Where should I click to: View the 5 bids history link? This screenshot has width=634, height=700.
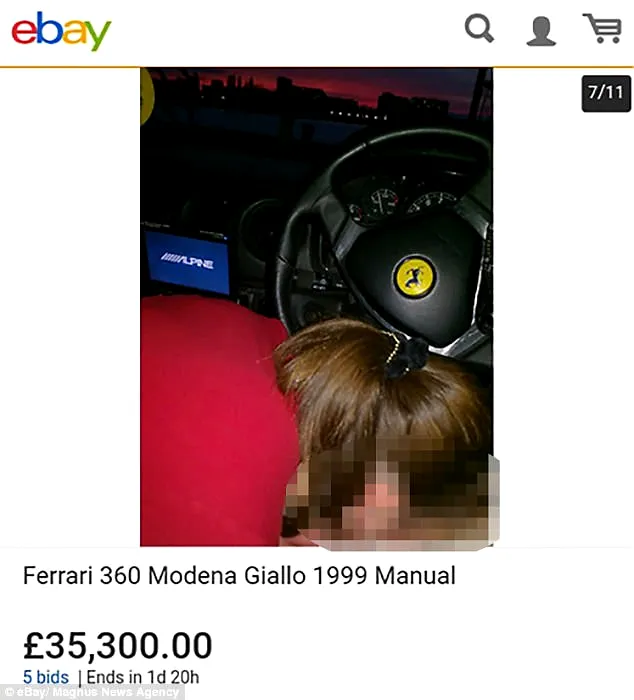point(47,677)
